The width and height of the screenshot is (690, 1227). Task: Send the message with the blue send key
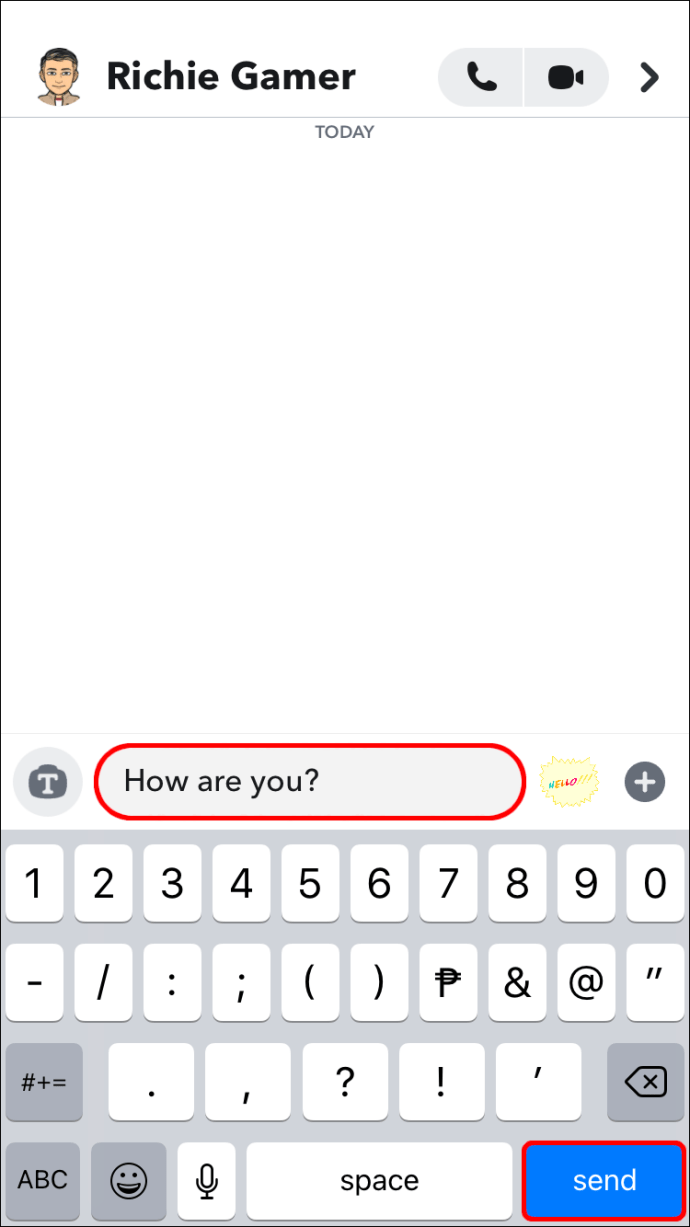[x=604, y=1181]
